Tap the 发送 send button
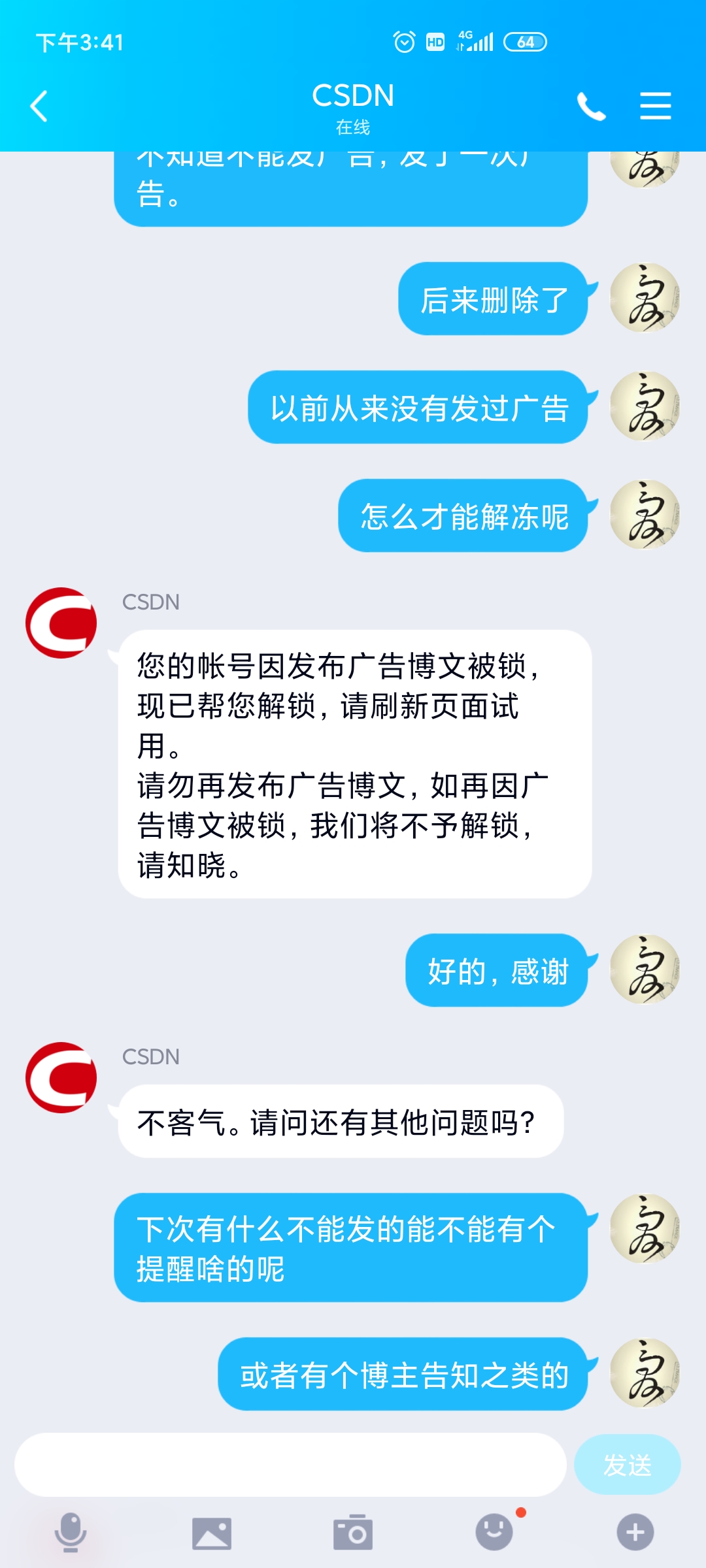Viewport: 706px width, 1568px height. pyautogui.click(x=627, y=1465)
